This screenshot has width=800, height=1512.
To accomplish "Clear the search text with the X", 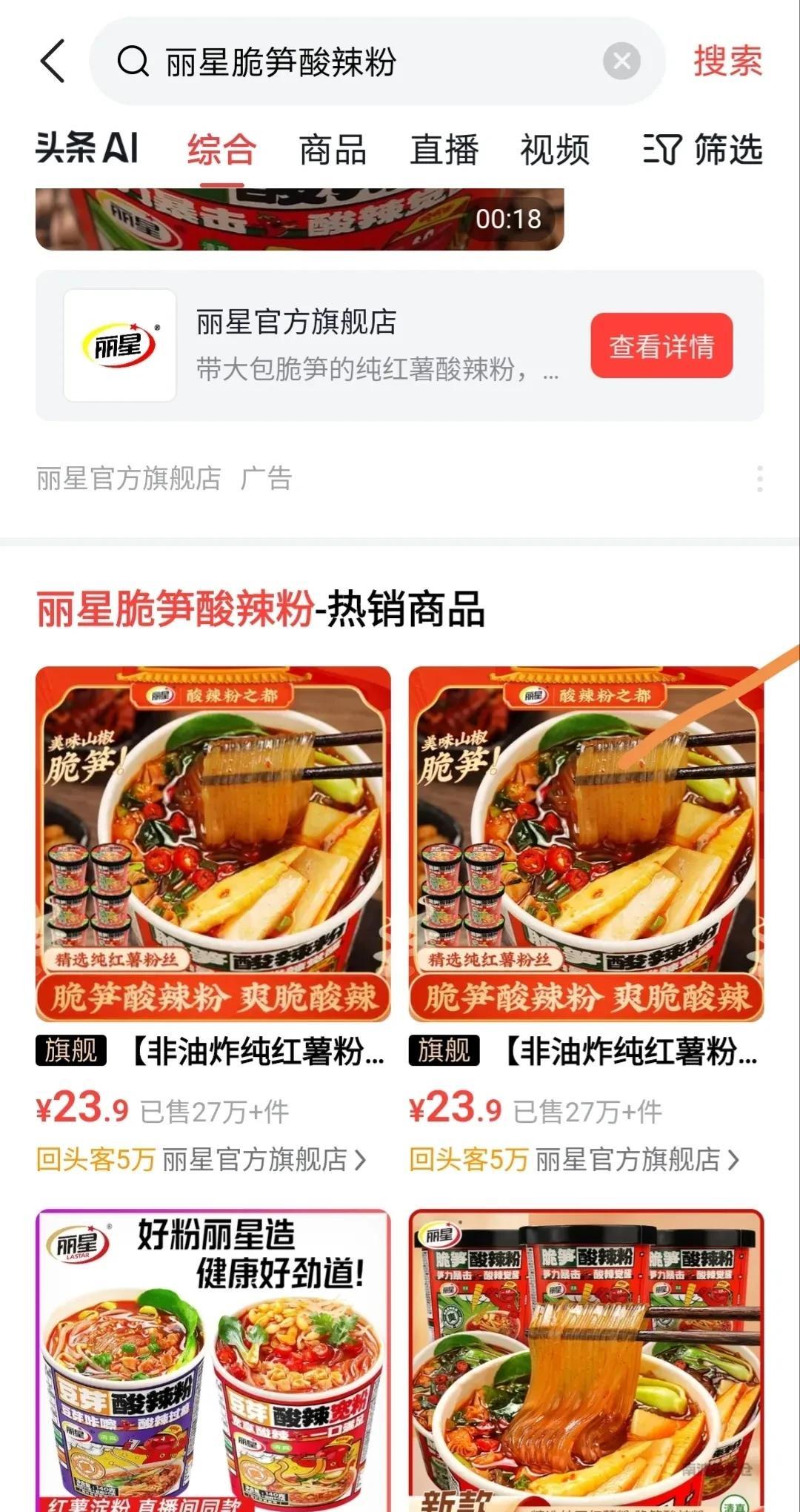I will click(621, 61).
